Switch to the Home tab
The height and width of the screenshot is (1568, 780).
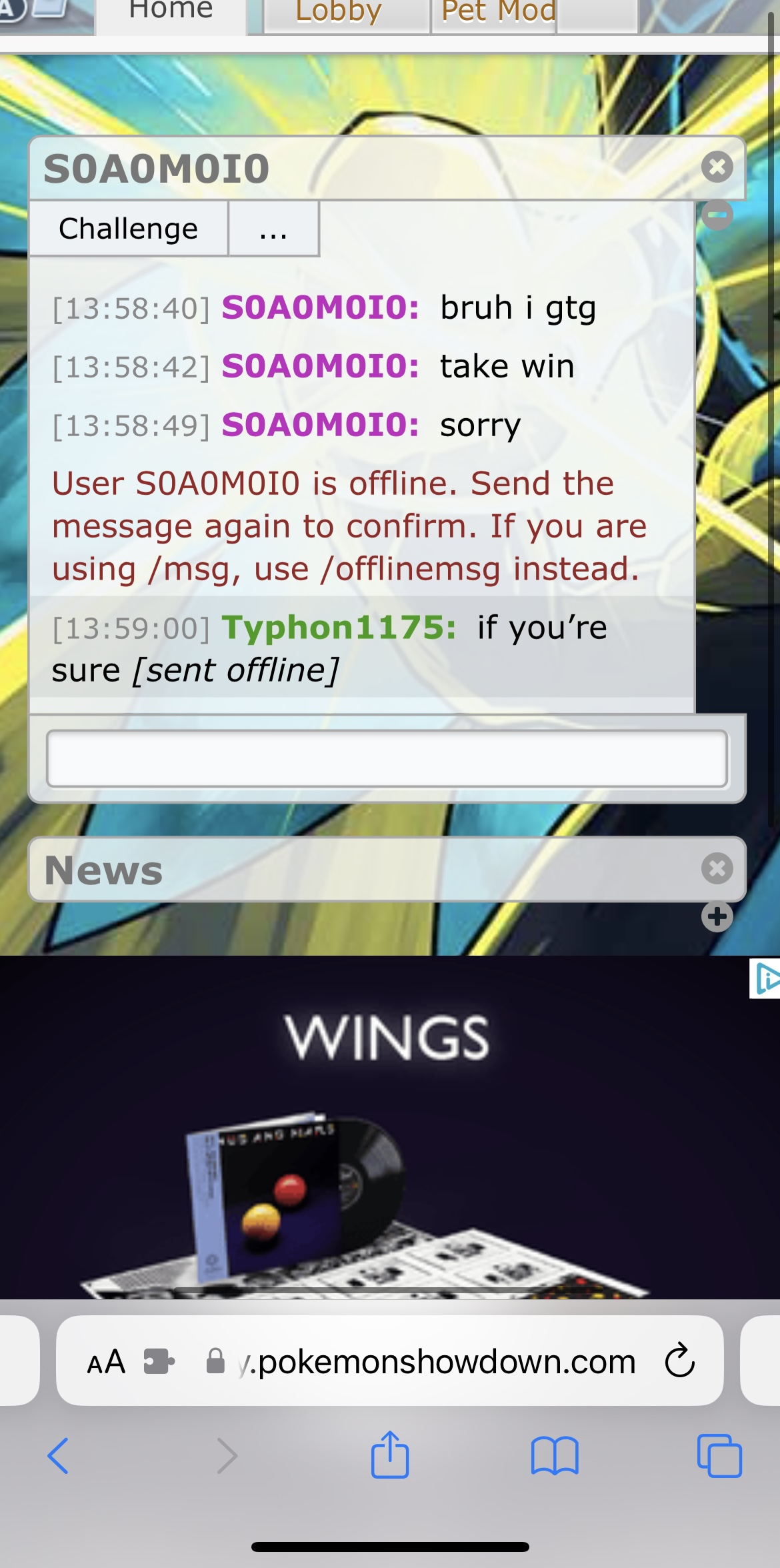click(171, 12)
